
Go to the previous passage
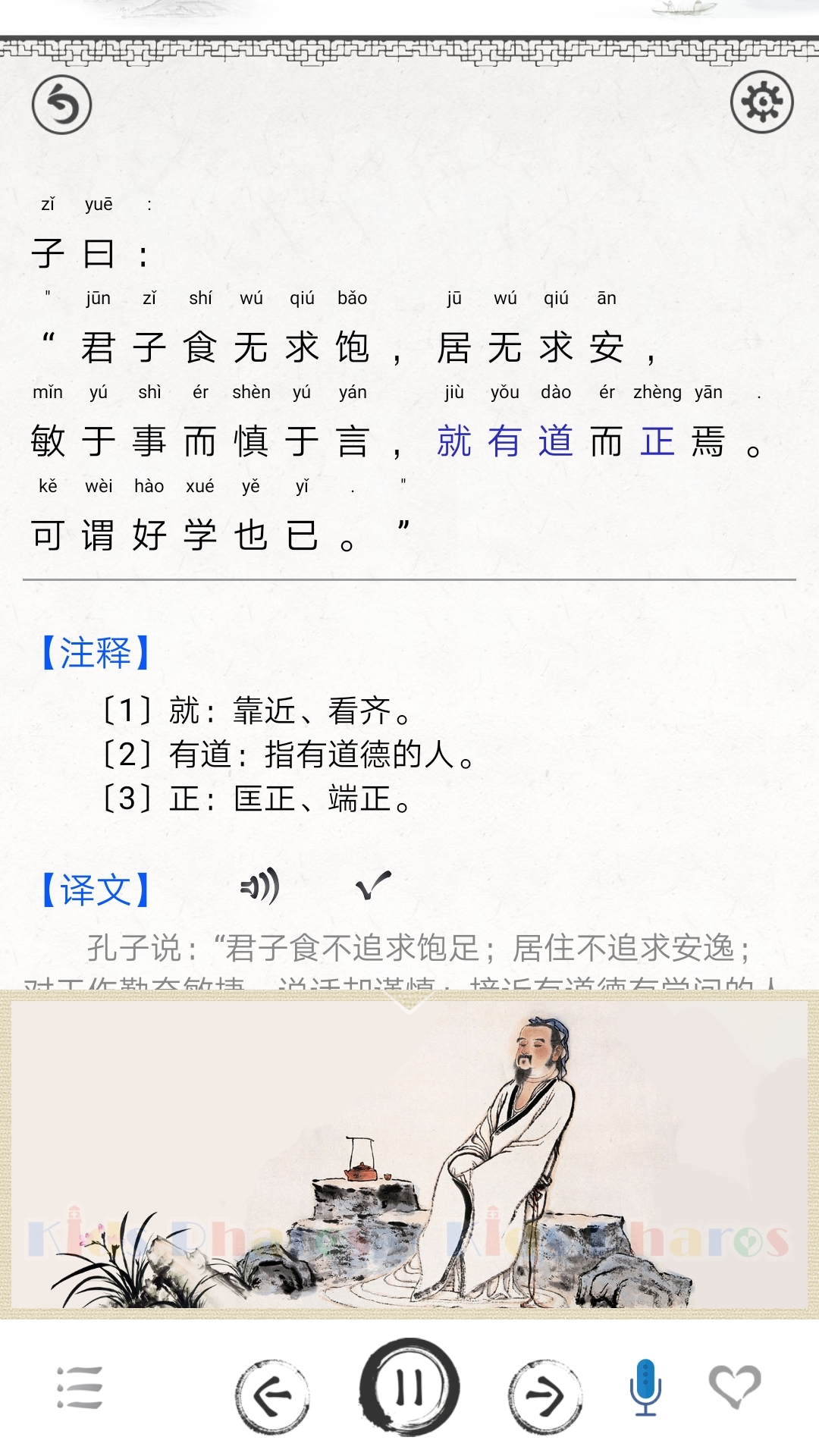(x=272, y=1395)
